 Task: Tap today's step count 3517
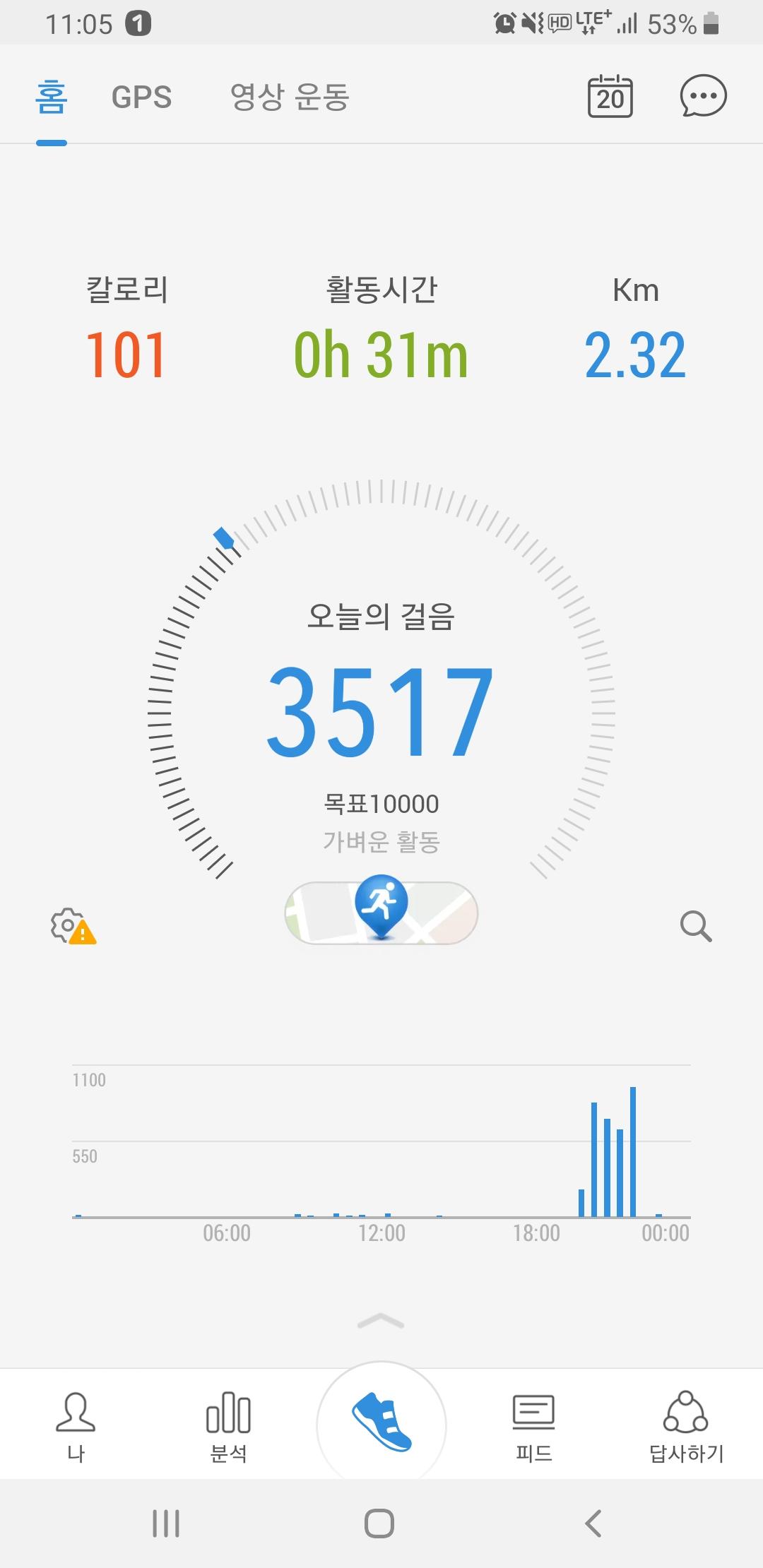380,712
